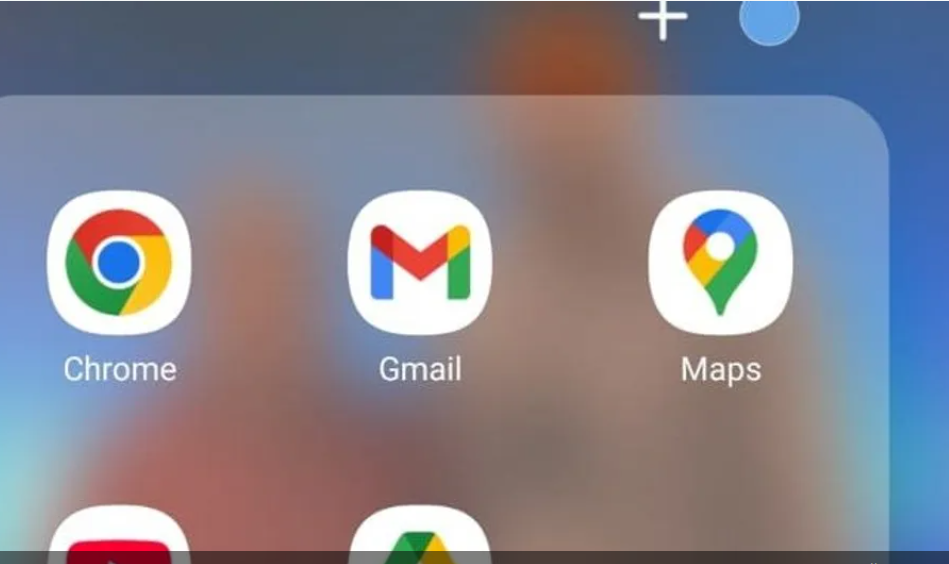Open the Google Drive app

[x=420, y=535]
